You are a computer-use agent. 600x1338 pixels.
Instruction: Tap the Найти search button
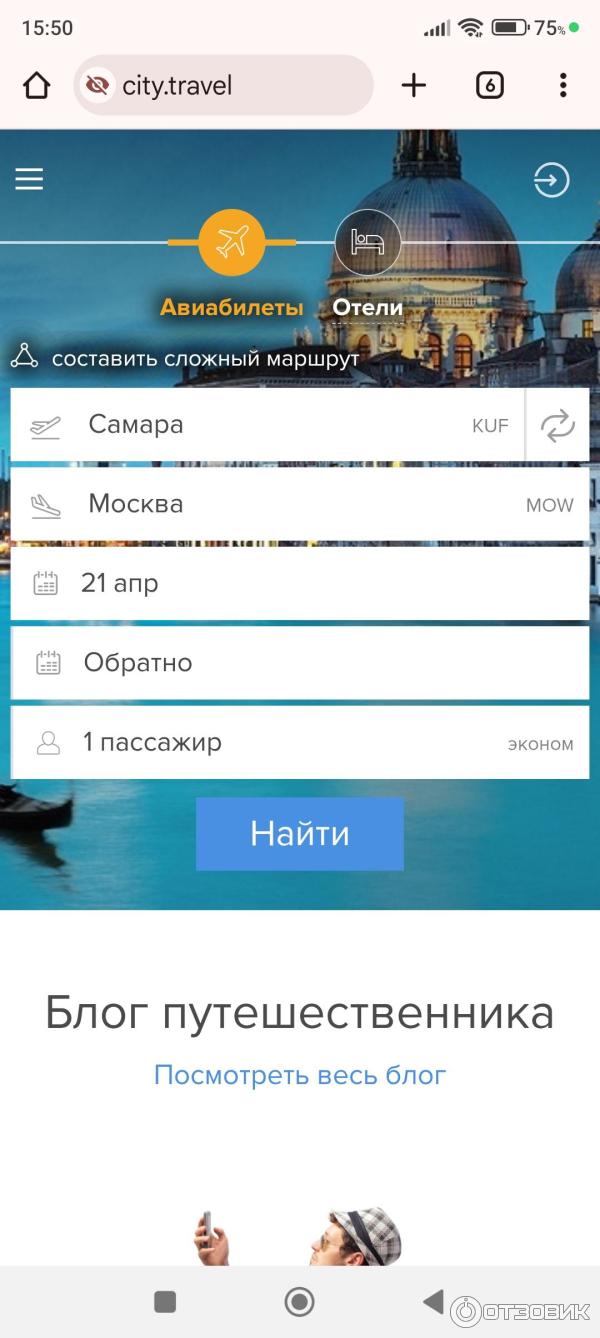(x=299, y=834)
